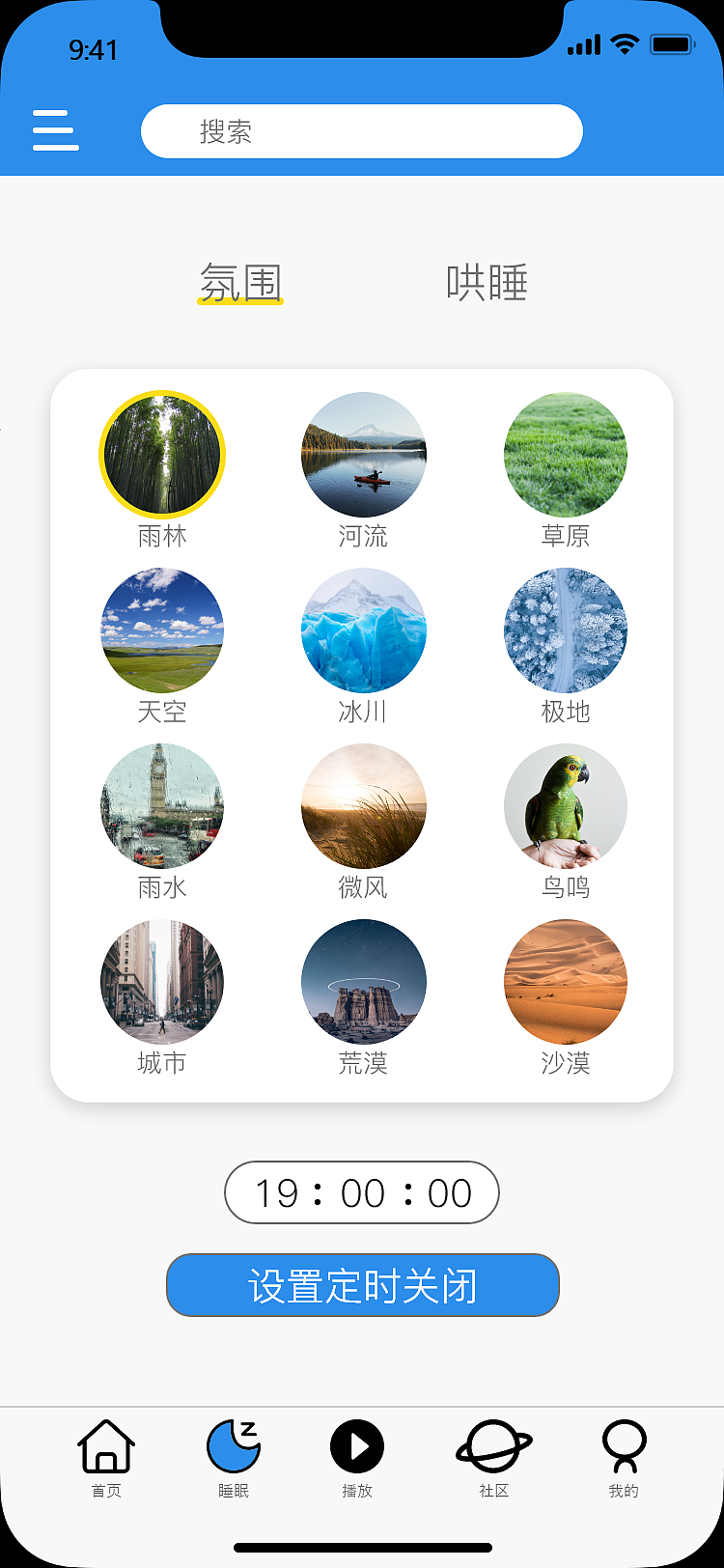Switch to the 氛围 tab
724x1568 pixels.
pyautogui.click(x=239, y=282)
